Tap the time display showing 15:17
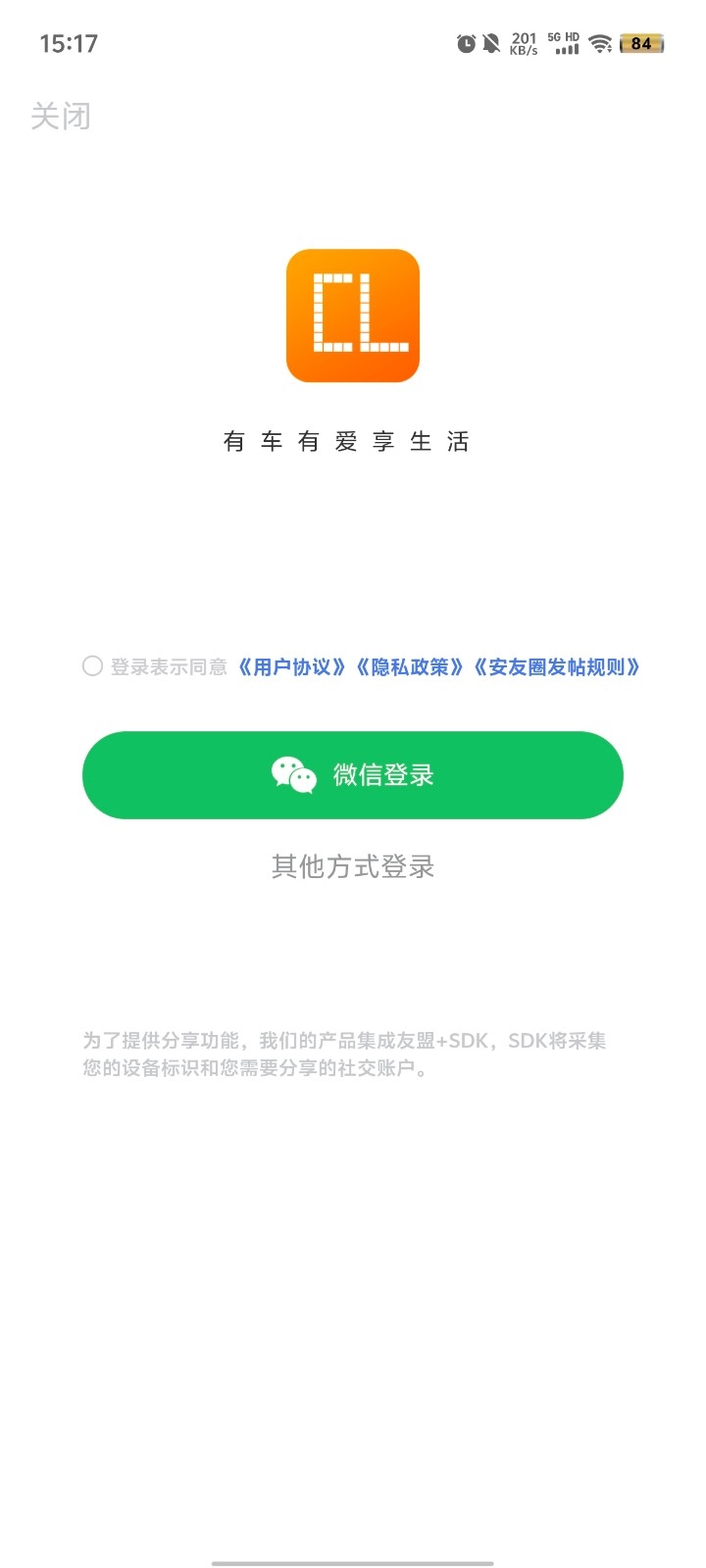 [69, 43]
